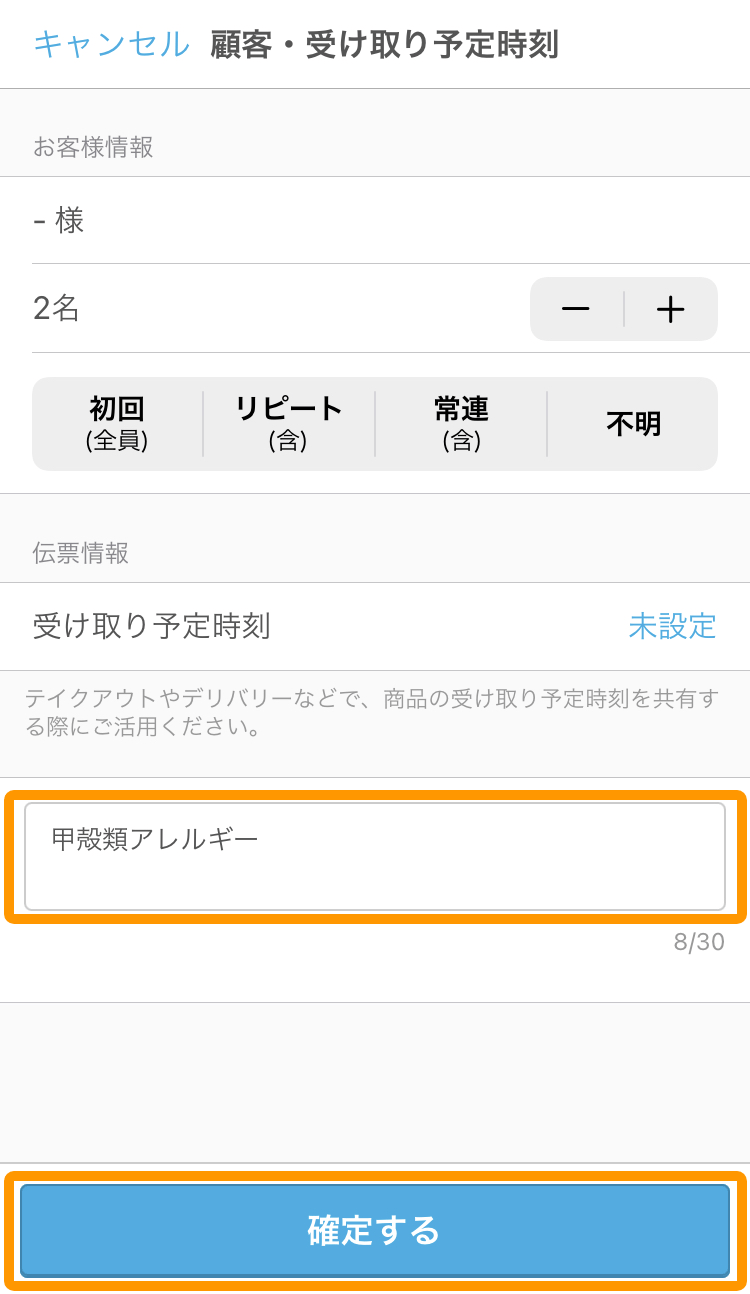Increase guest count with plus

[671, 309]
